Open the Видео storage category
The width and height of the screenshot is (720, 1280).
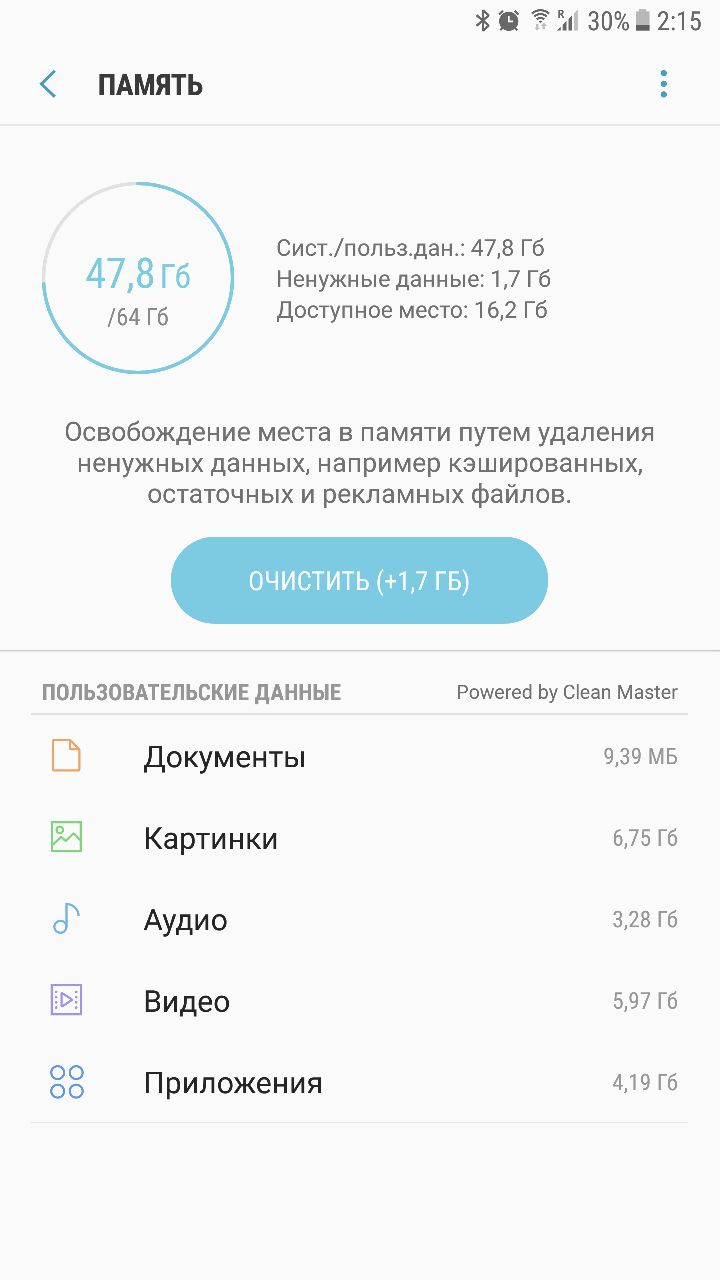point(359,1001)
